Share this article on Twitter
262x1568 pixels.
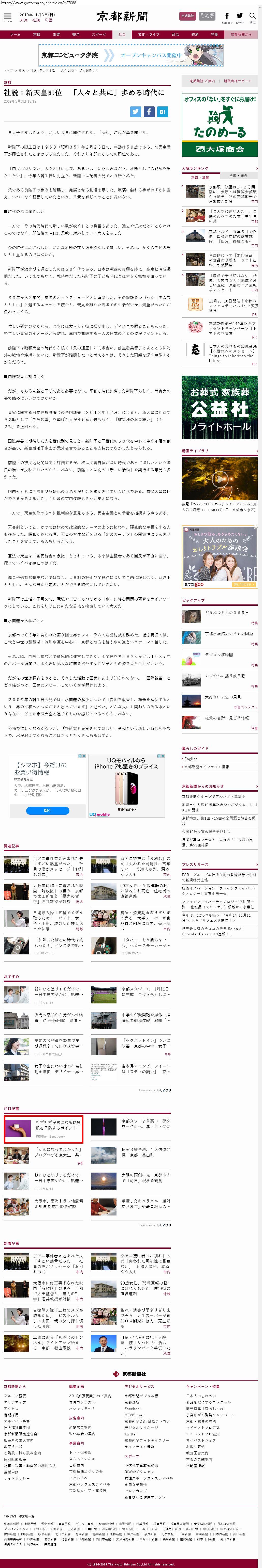point(135,112)
